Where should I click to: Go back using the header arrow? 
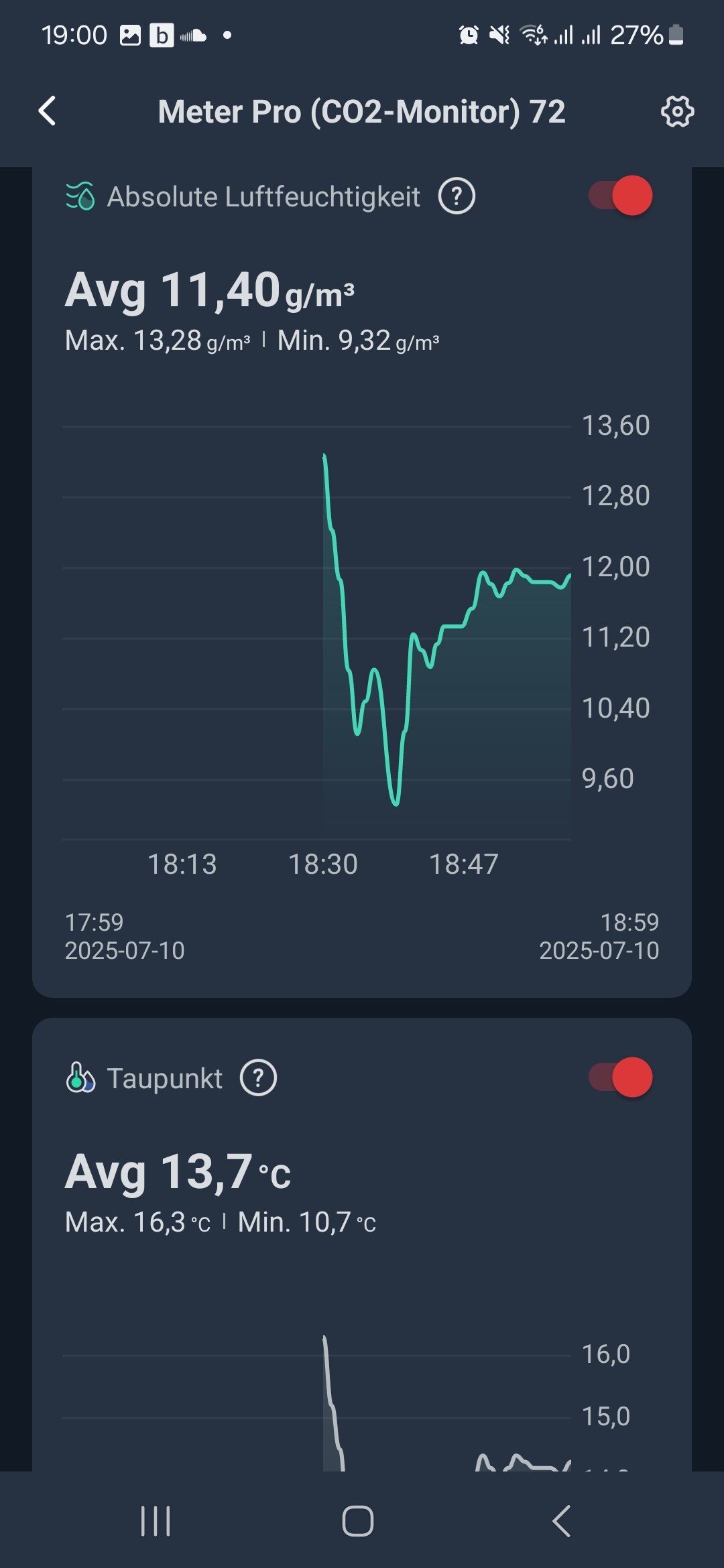47,111
